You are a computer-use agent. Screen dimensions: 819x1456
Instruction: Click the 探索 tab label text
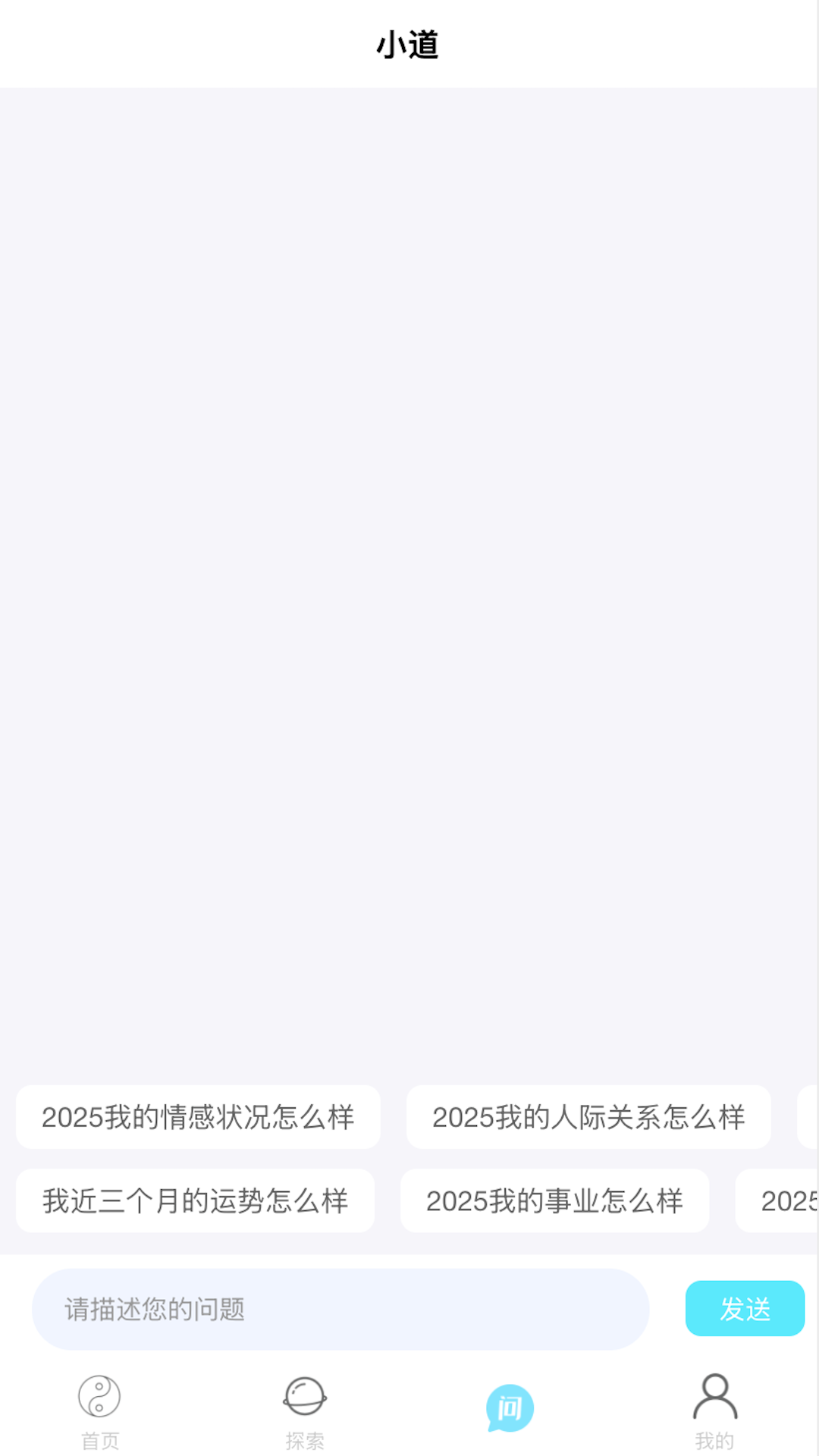coord(306,1441)
